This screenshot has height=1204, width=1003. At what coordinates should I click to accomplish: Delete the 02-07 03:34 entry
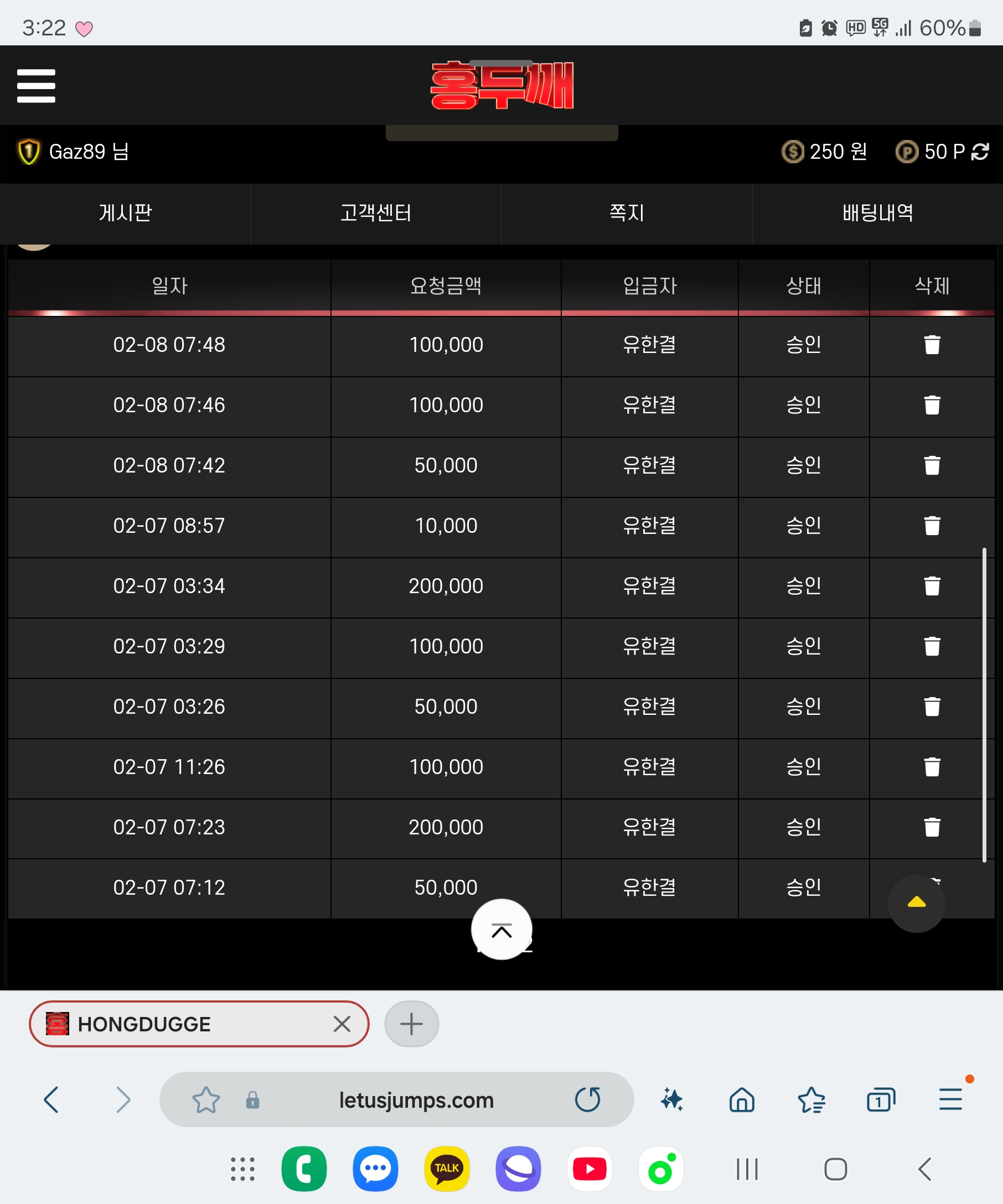pos(932,586)
